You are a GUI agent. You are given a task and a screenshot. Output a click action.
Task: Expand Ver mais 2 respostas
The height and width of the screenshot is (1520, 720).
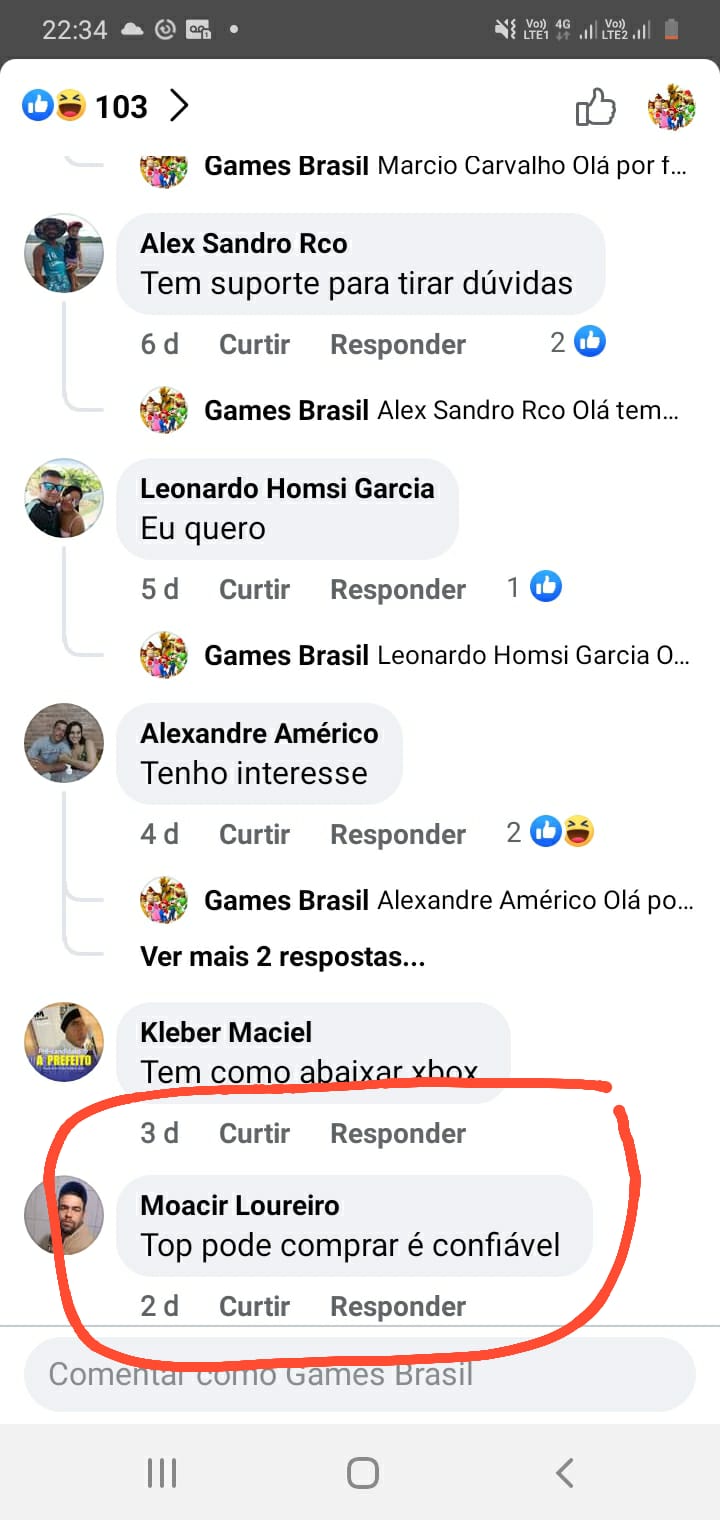[283, 957]
